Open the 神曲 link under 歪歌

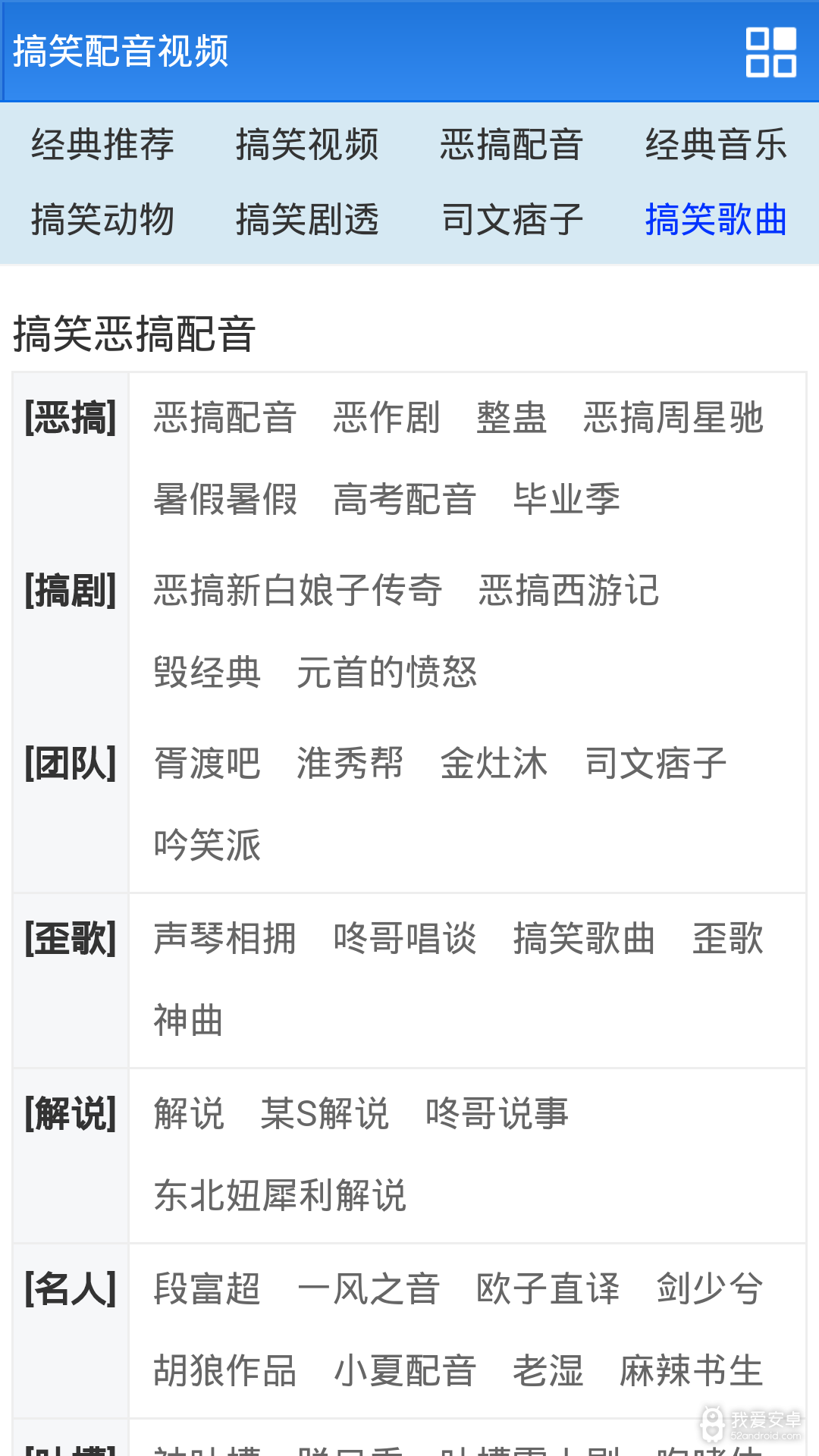tap(187, 1020)
